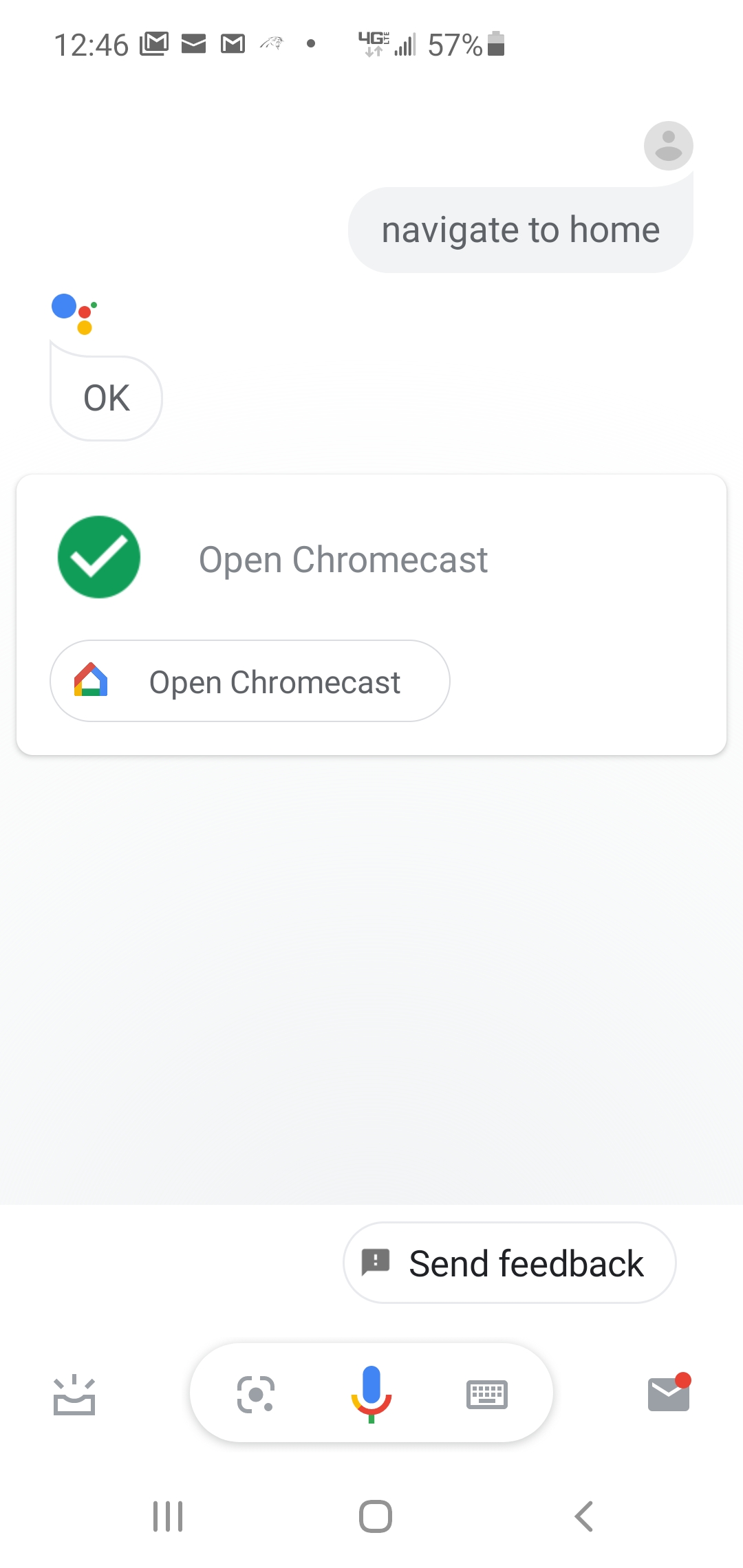Switch to keyboard text input
The height and width of the screenshot is (1568, 743).
tap(487, 1395)
